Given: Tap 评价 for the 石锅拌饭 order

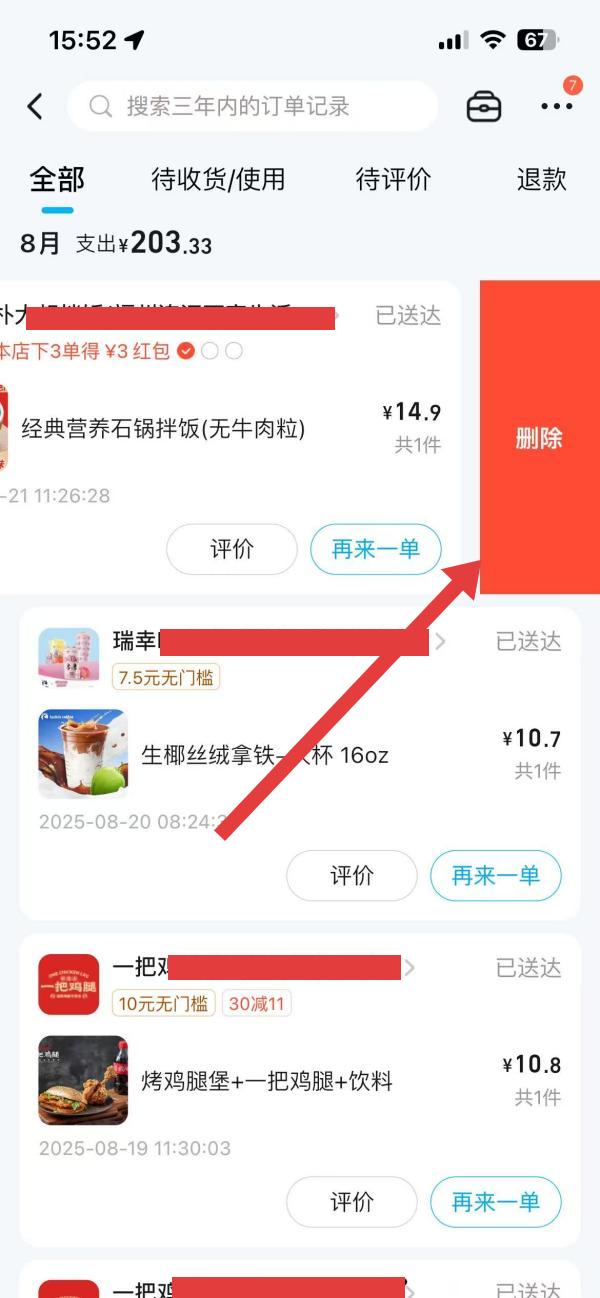Looking at the screenshot, I should [232, 549].
